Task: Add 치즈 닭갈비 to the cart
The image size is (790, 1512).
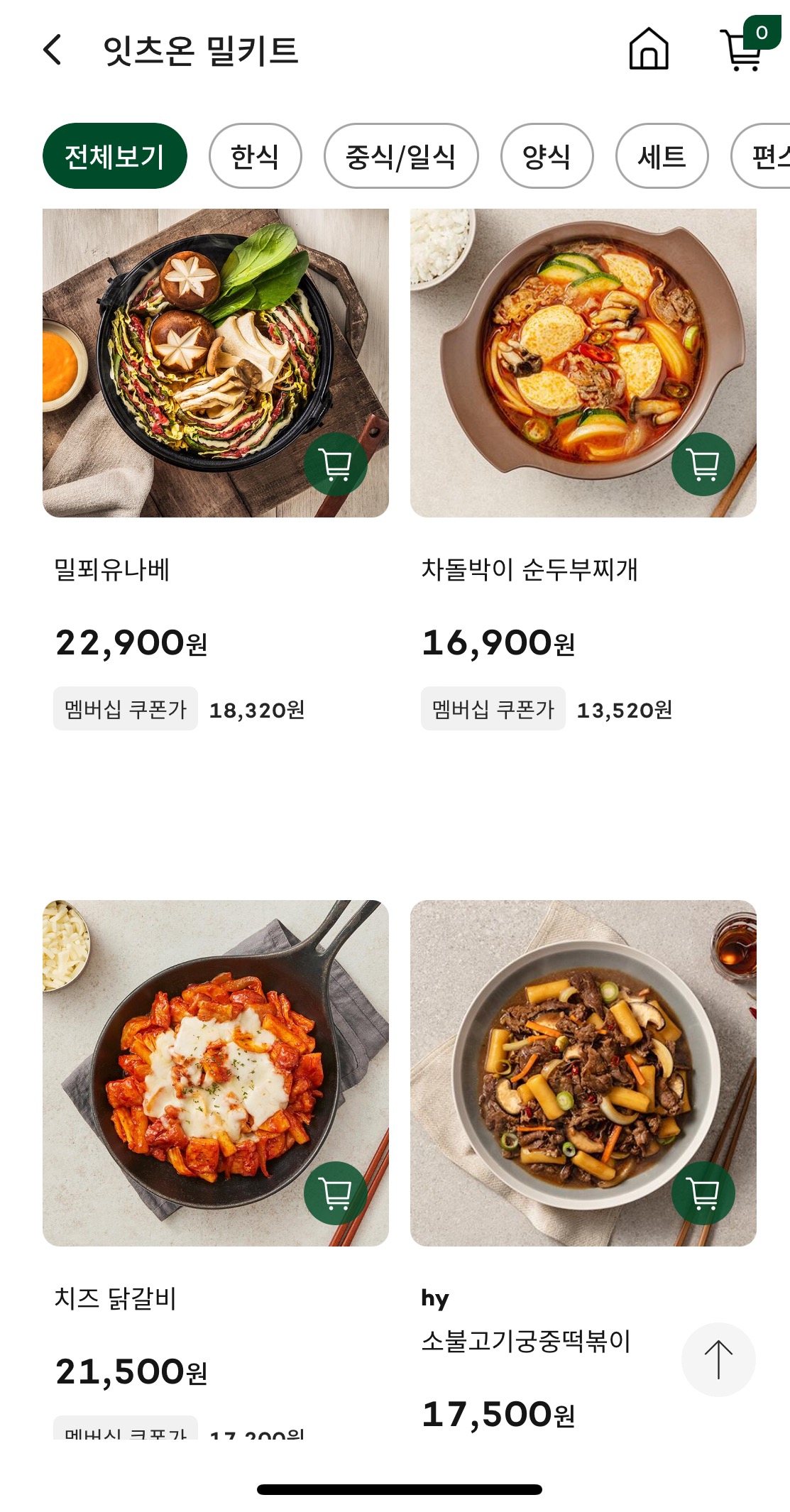Action: pos(335,1193)
